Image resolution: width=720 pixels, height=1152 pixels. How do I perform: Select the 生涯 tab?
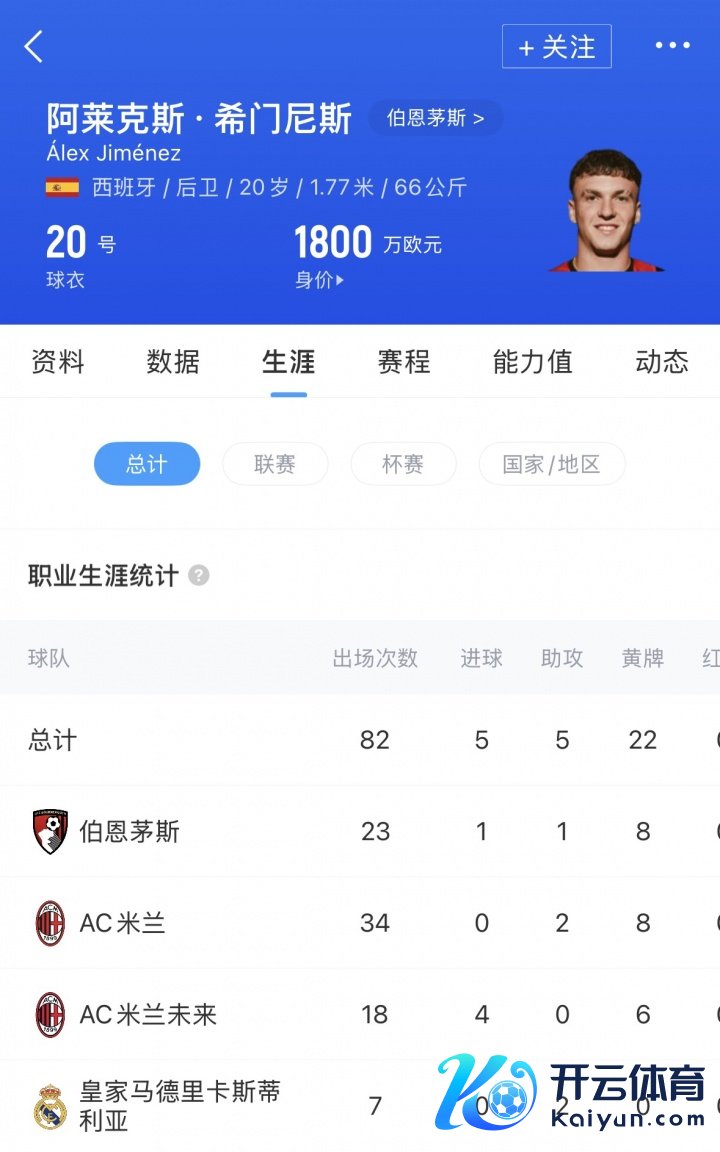(288, 362)
